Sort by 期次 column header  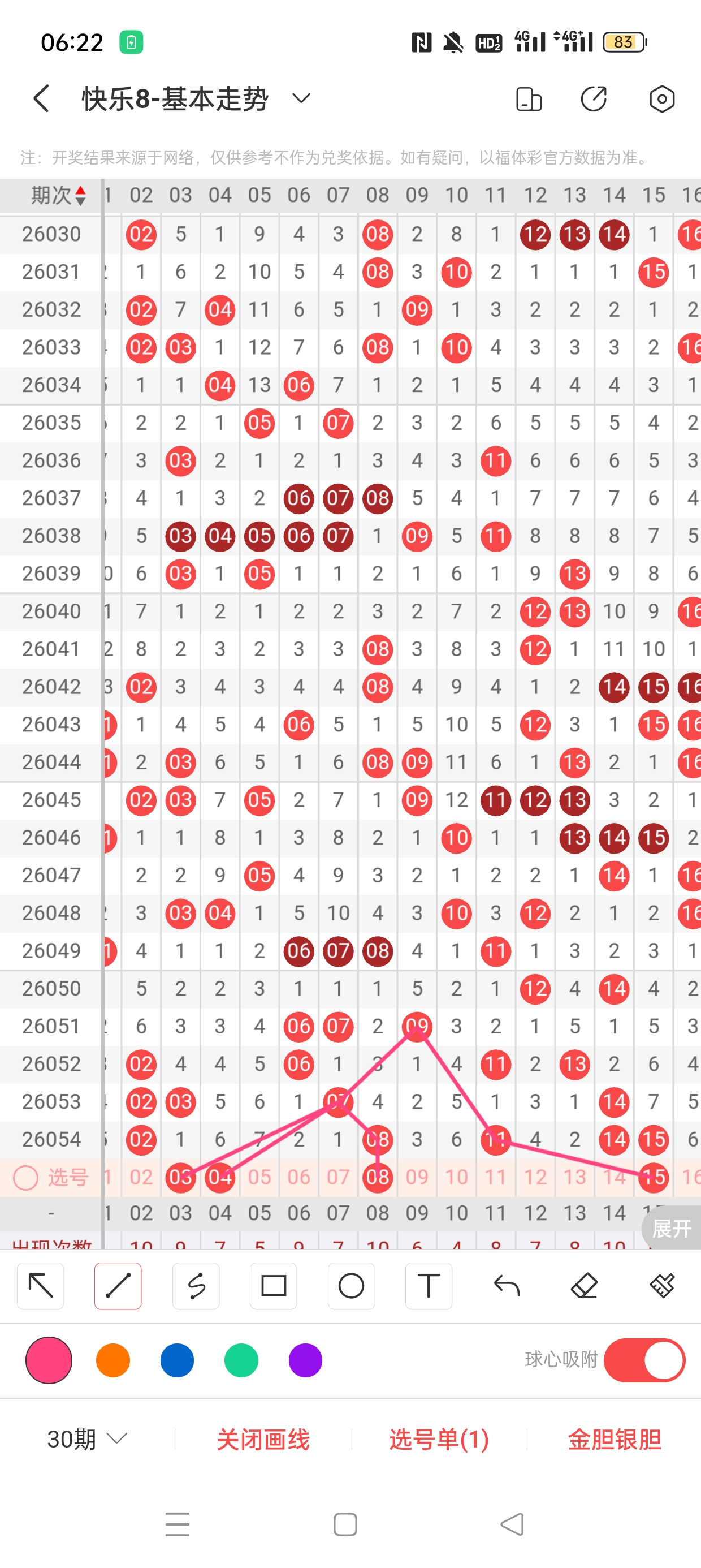58,195
